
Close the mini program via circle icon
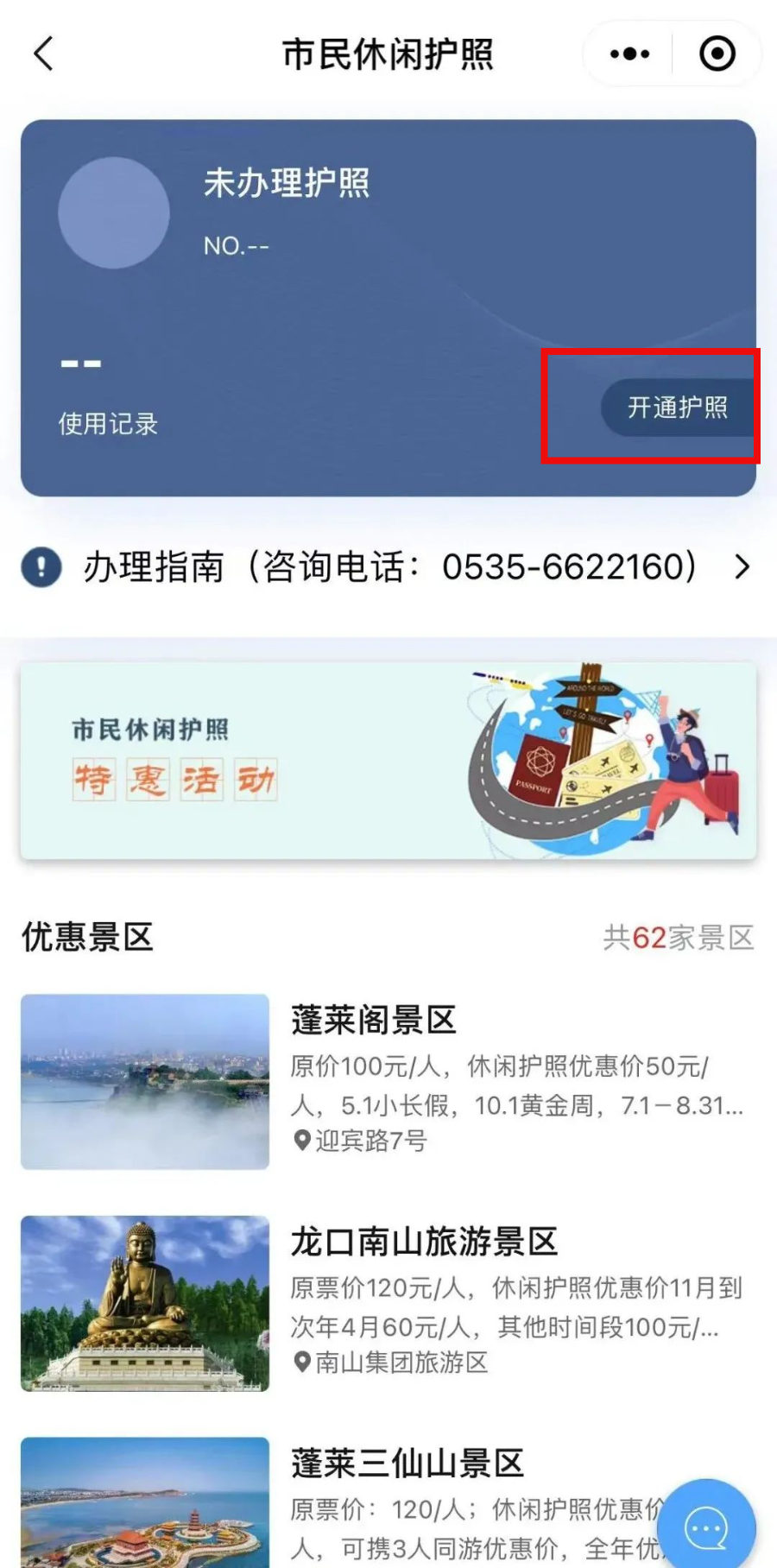pyautogui.click(x=717, y=54)
